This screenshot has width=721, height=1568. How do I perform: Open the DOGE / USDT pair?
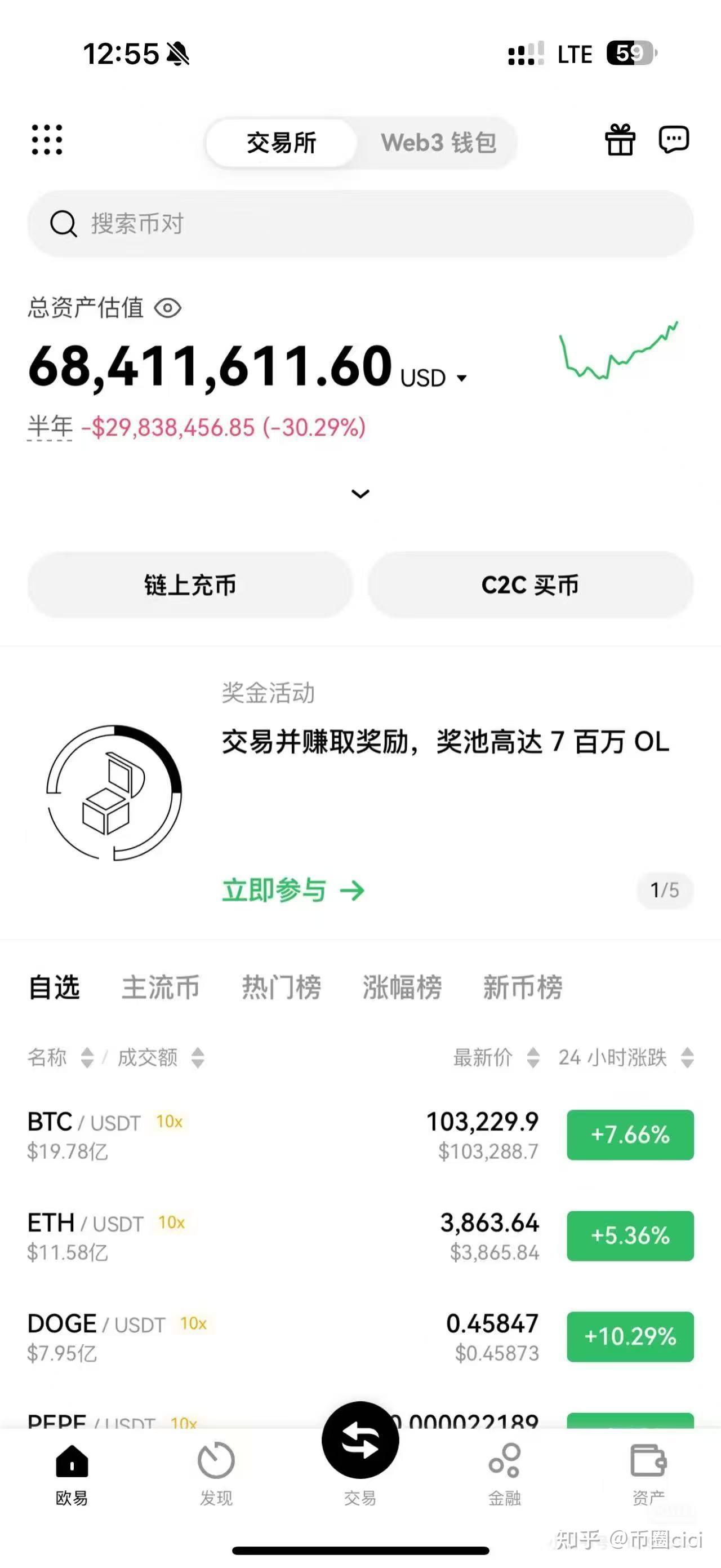click(x=243, y=1337)
